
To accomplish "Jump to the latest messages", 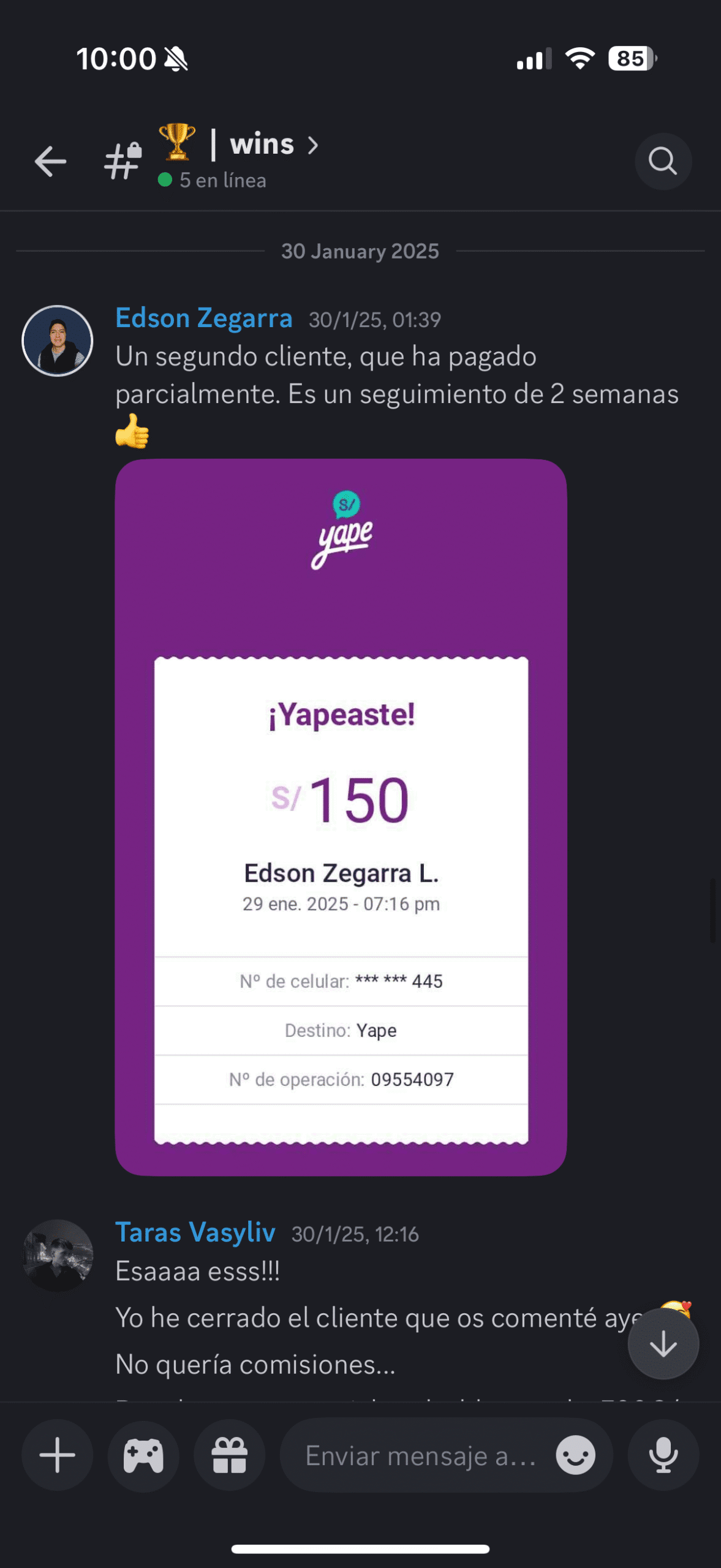I will point(663,1344).
